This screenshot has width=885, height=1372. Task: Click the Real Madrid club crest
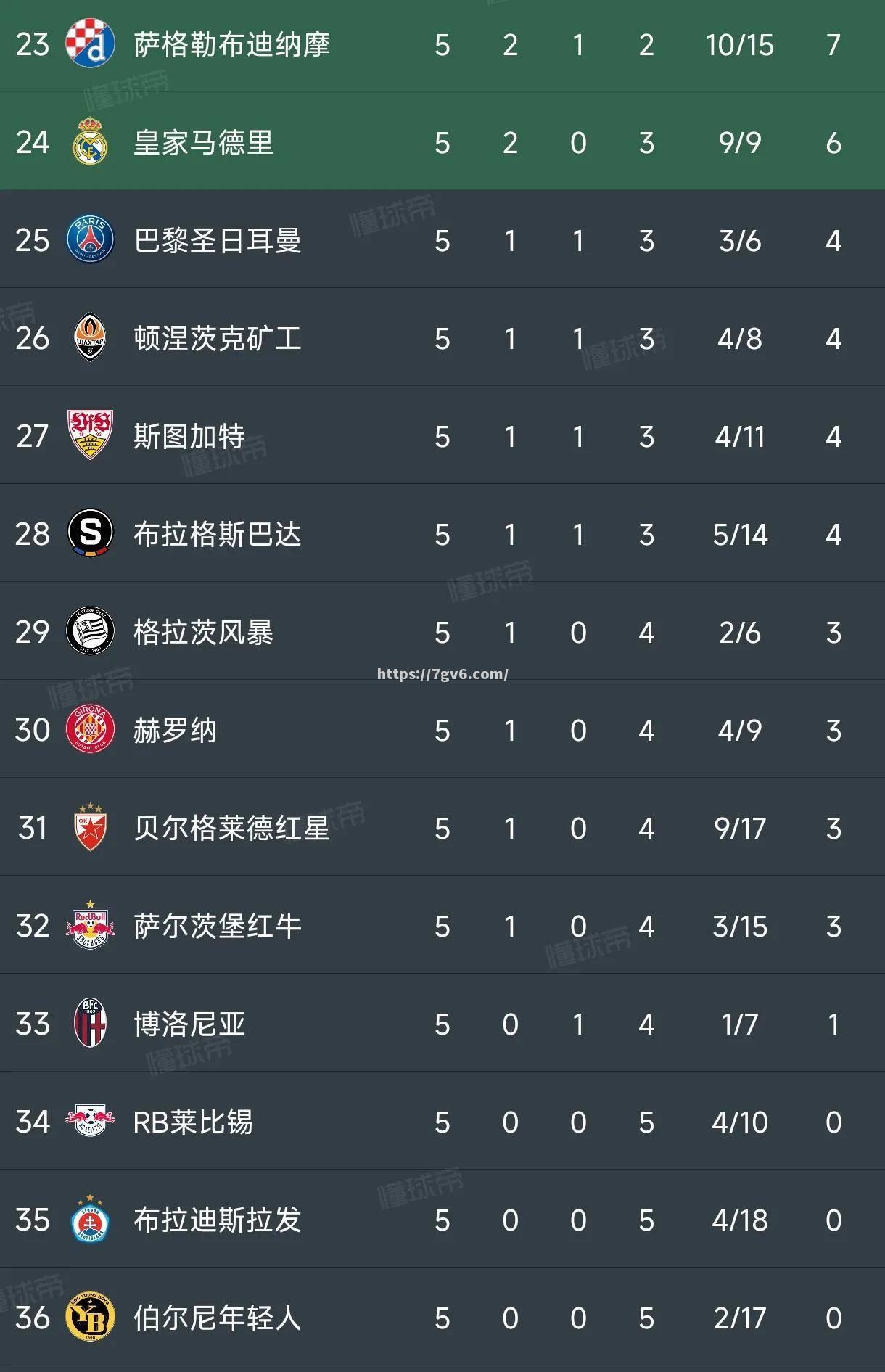(90, 142)
